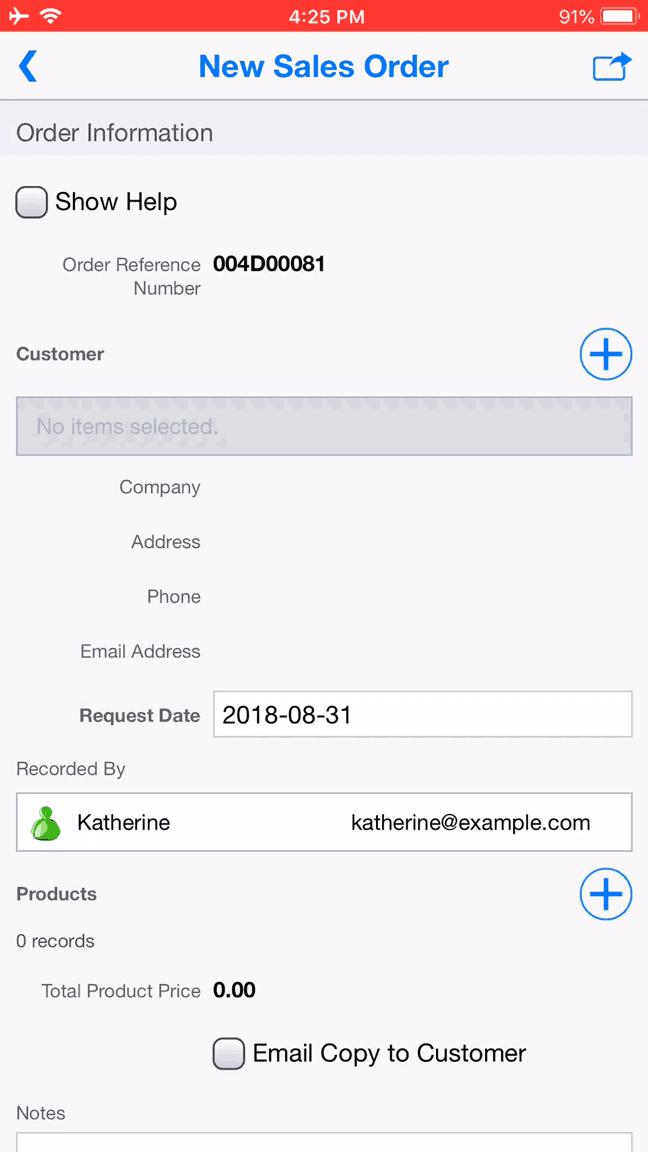Image resolution: width=648 pixels, height=1152 pixels.
Task: Open the share action icon
Action: [612, 67]
